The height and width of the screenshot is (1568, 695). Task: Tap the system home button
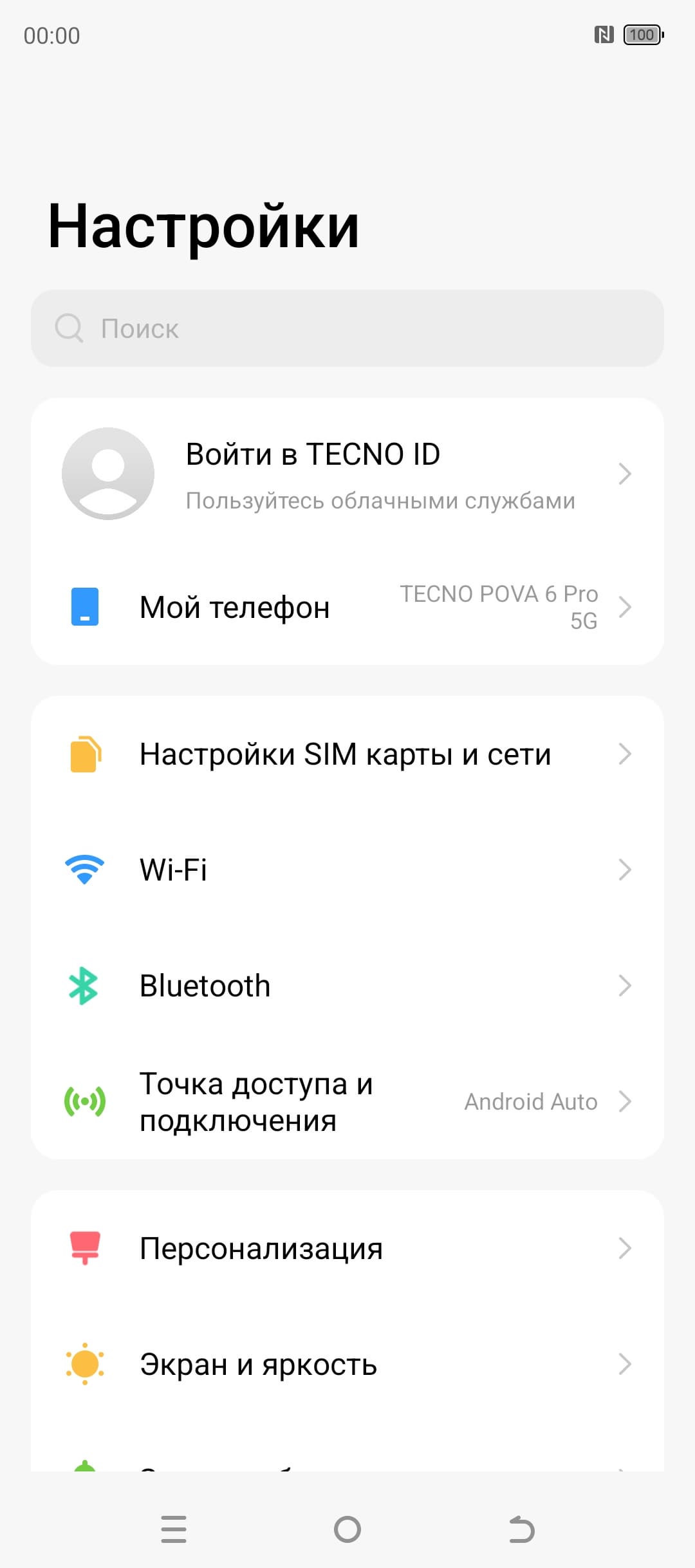pos(347,1529)
